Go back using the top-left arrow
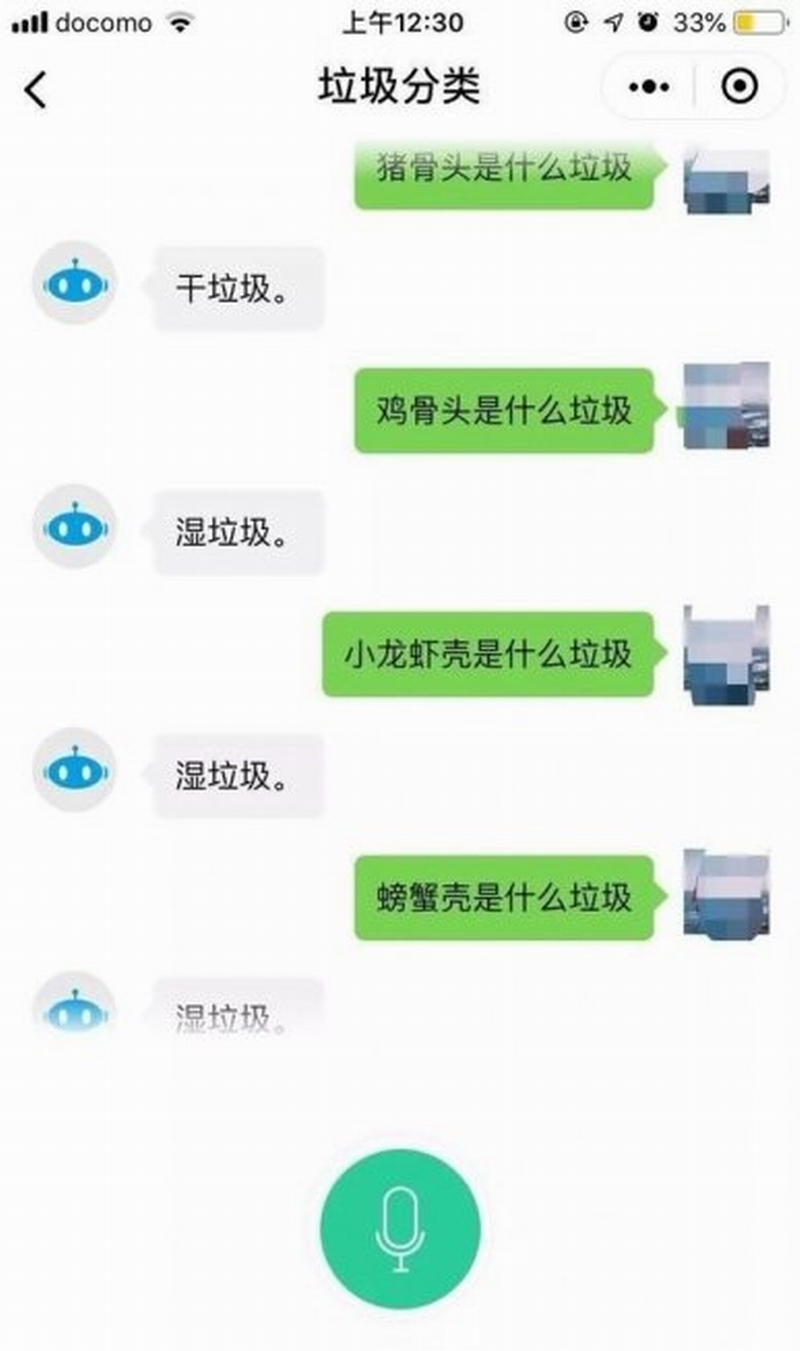The width and height of the screenshot is (800, 1351). [x=35, y=90]
